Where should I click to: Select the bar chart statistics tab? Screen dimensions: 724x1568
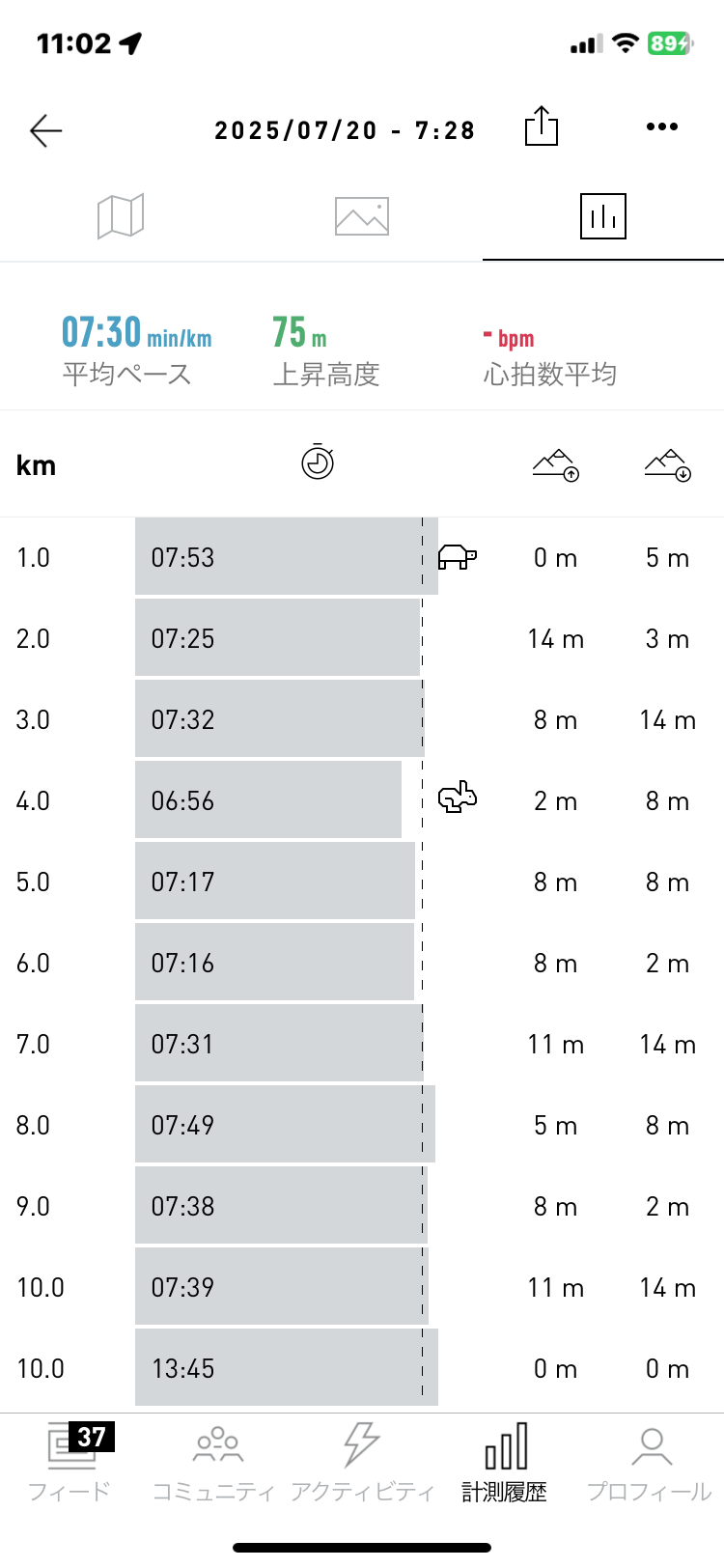tap(603, 215)
